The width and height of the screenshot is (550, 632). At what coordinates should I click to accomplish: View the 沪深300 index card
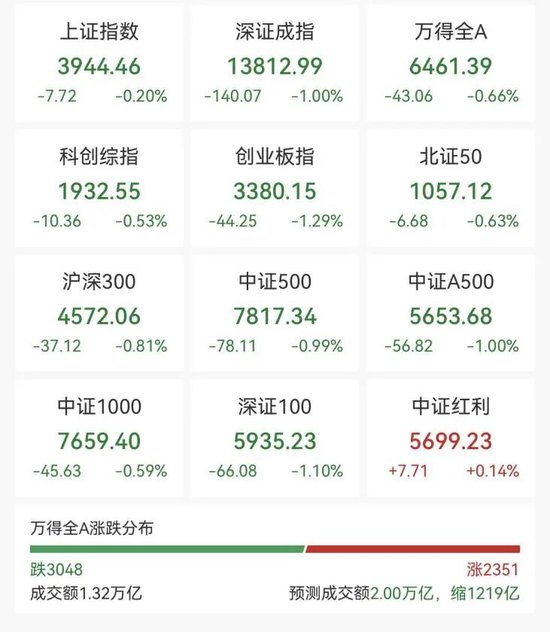point(99,313)
